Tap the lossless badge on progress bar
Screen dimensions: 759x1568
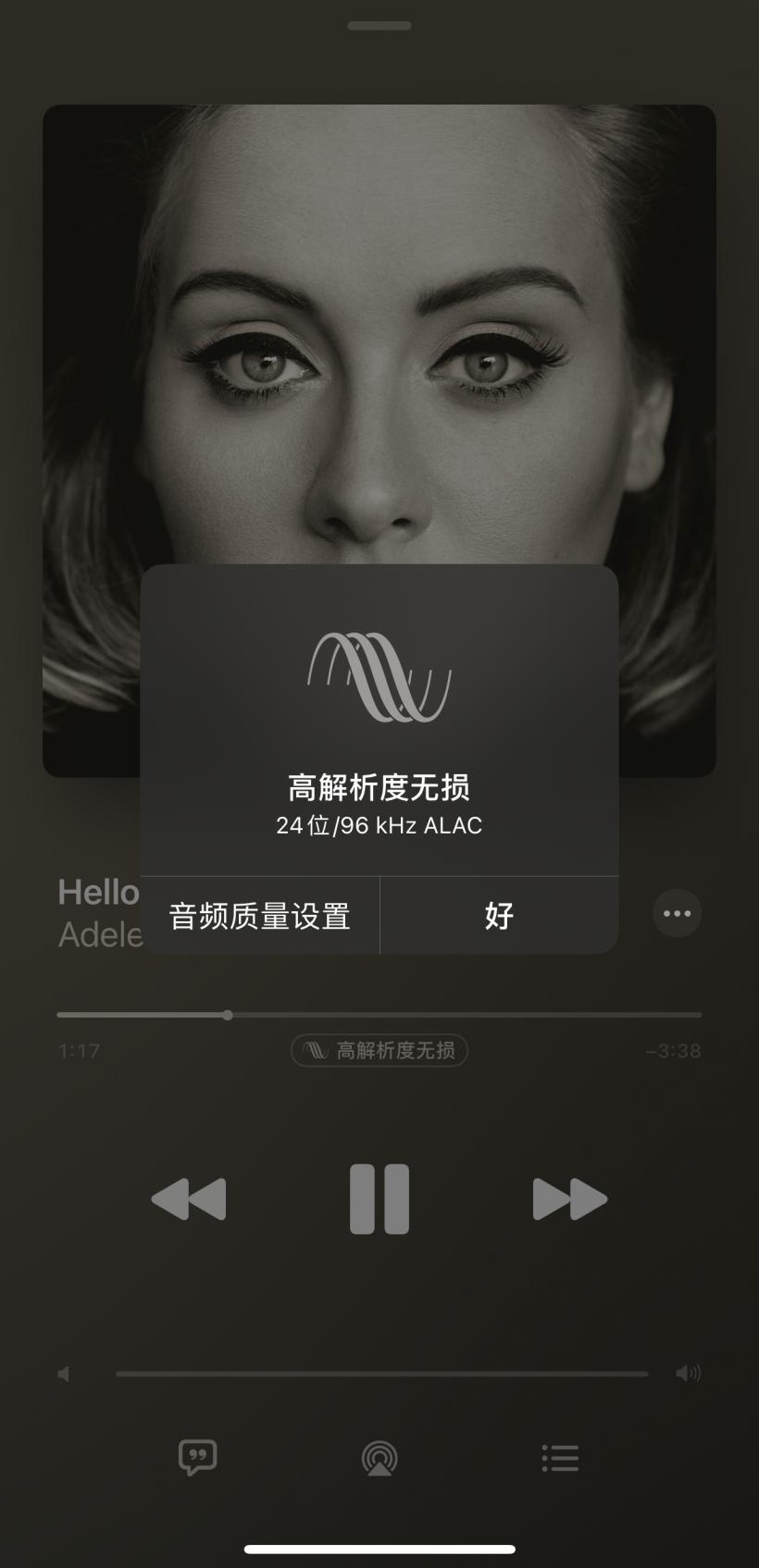[379, 1051]
